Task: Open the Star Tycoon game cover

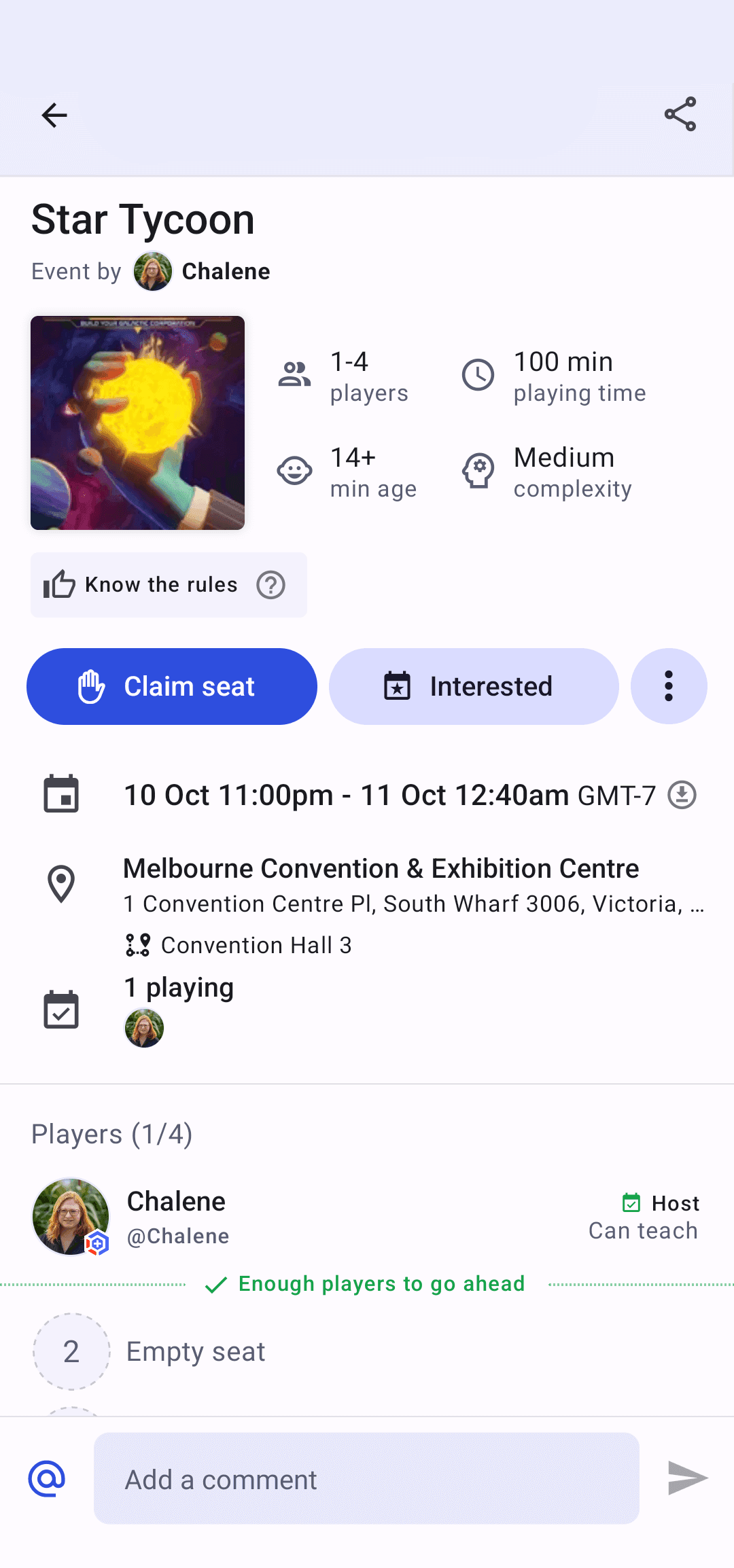Action: tap(137, 423)
